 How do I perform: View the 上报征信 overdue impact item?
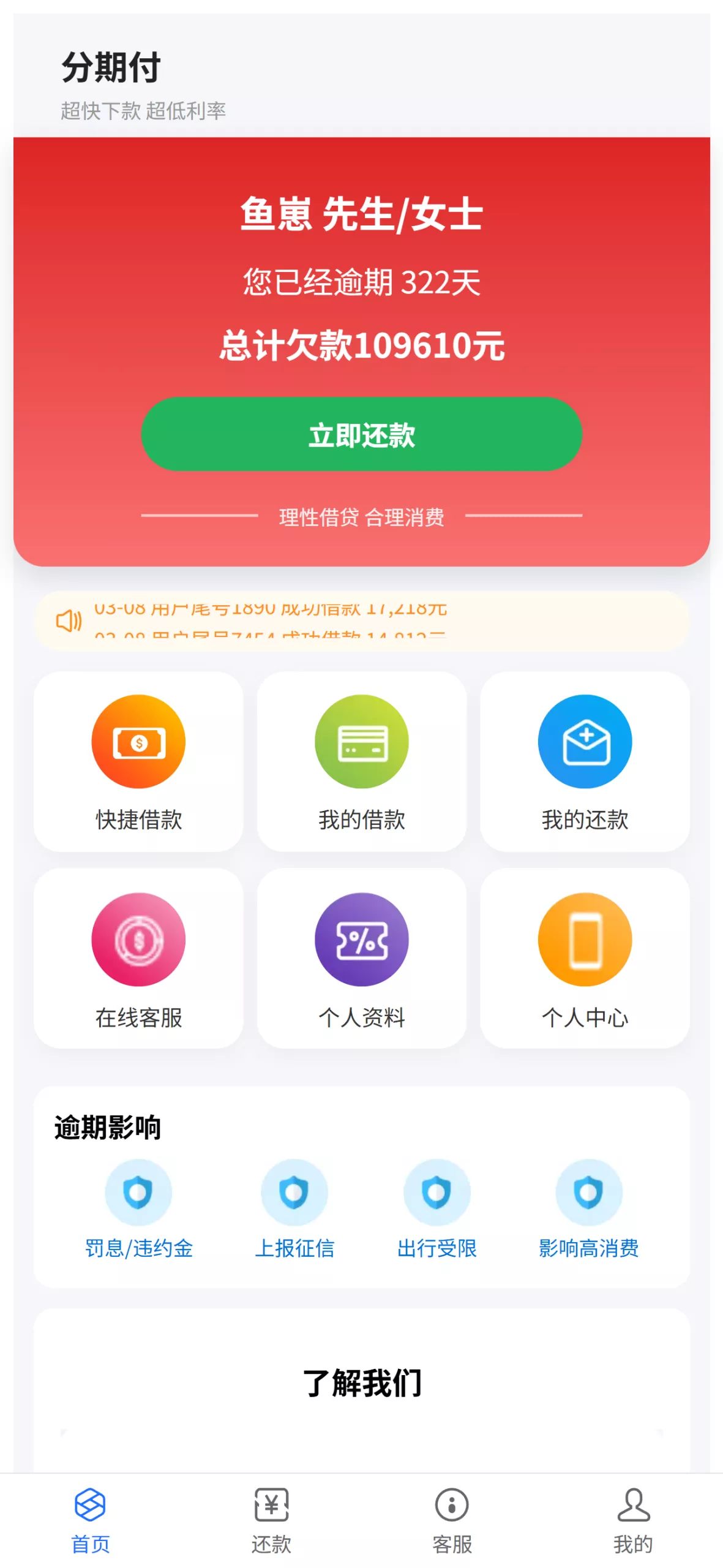[294, 1208]
